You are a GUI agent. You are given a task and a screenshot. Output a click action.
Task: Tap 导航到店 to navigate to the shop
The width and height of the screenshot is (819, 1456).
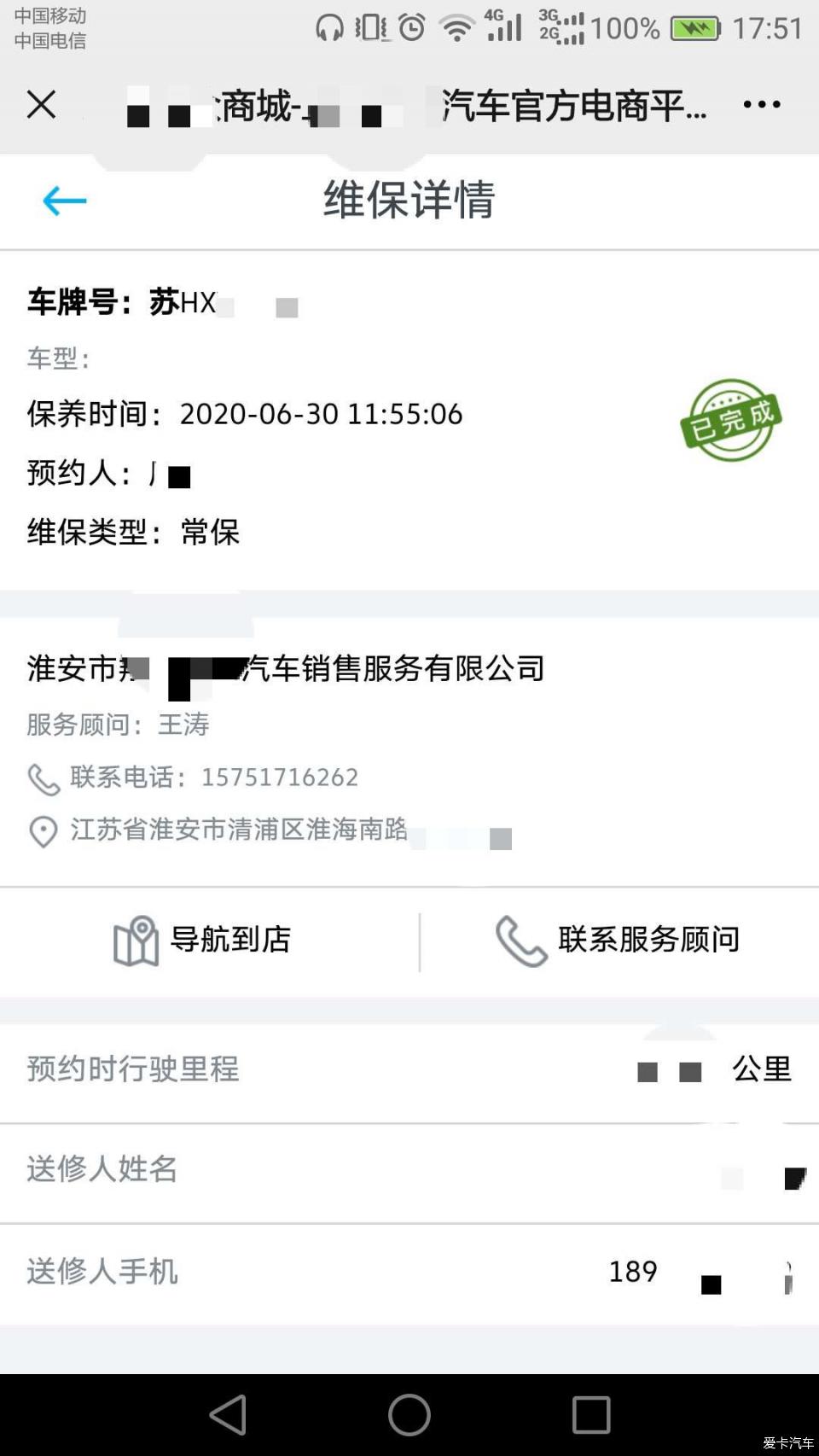coord(205,941)
